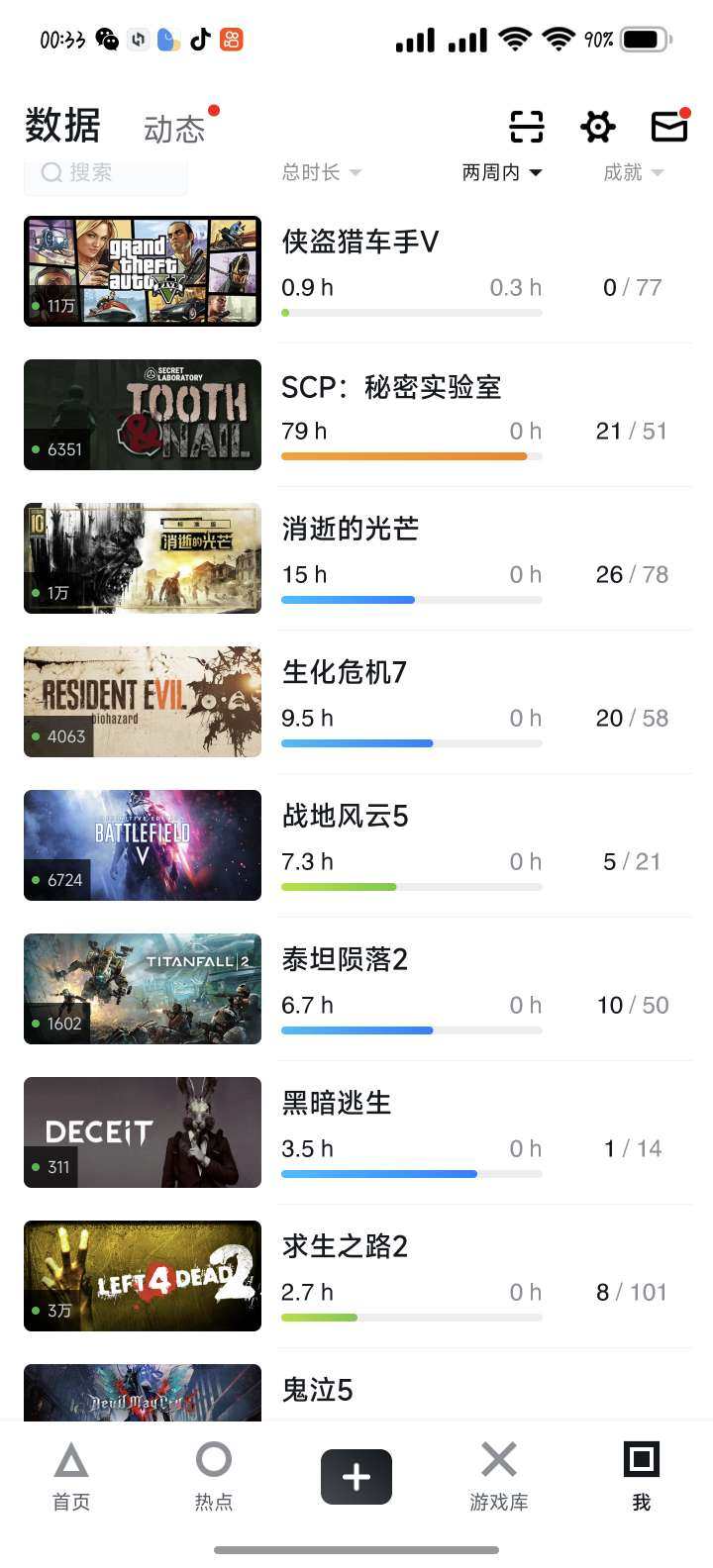The height and width of the screenshot is (1568, 713).
Task: Go to the 首页 tab
Action: pos(71,1476)
